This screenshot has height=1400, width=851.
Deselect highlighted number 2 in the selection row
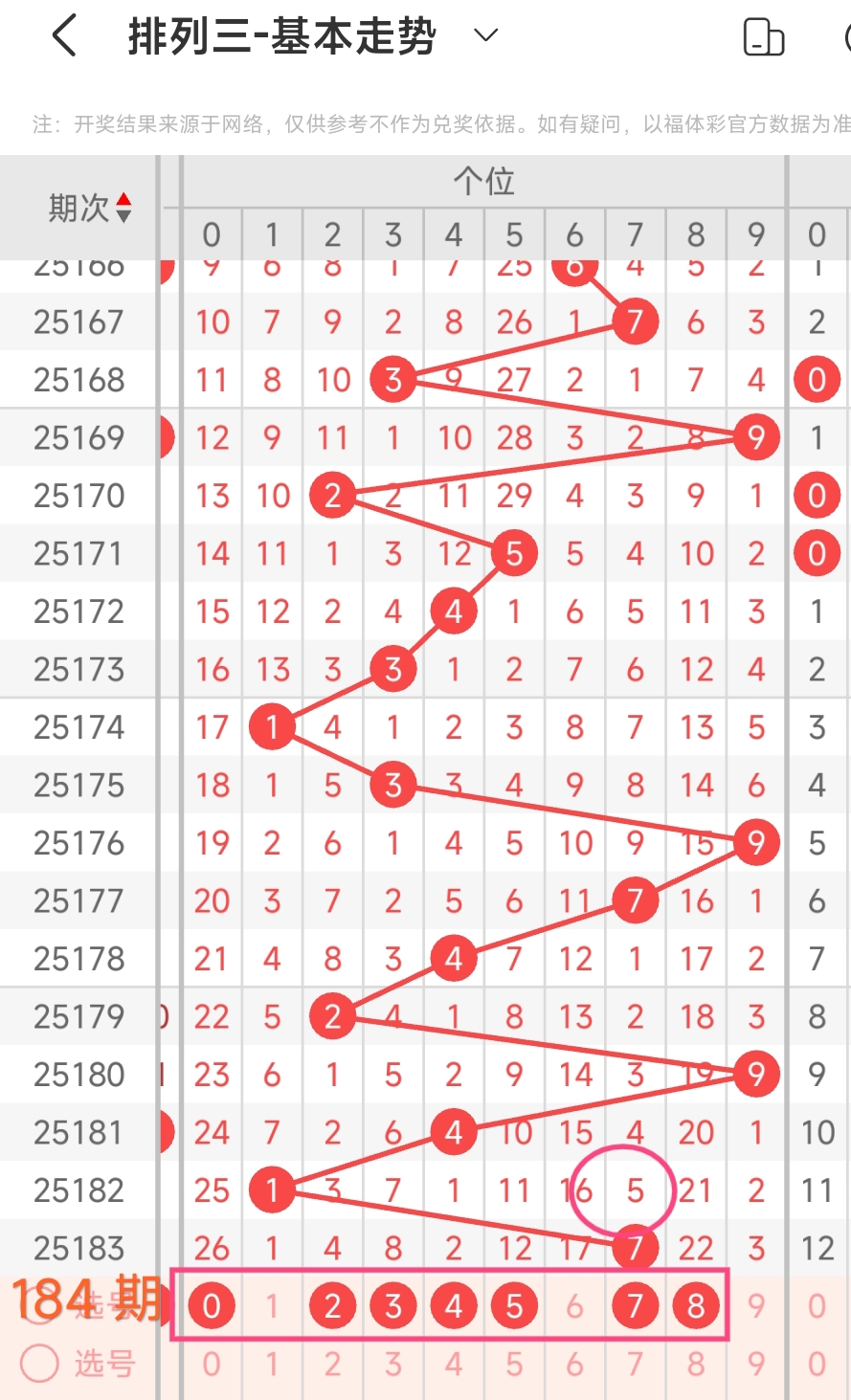click(332, 1305)
